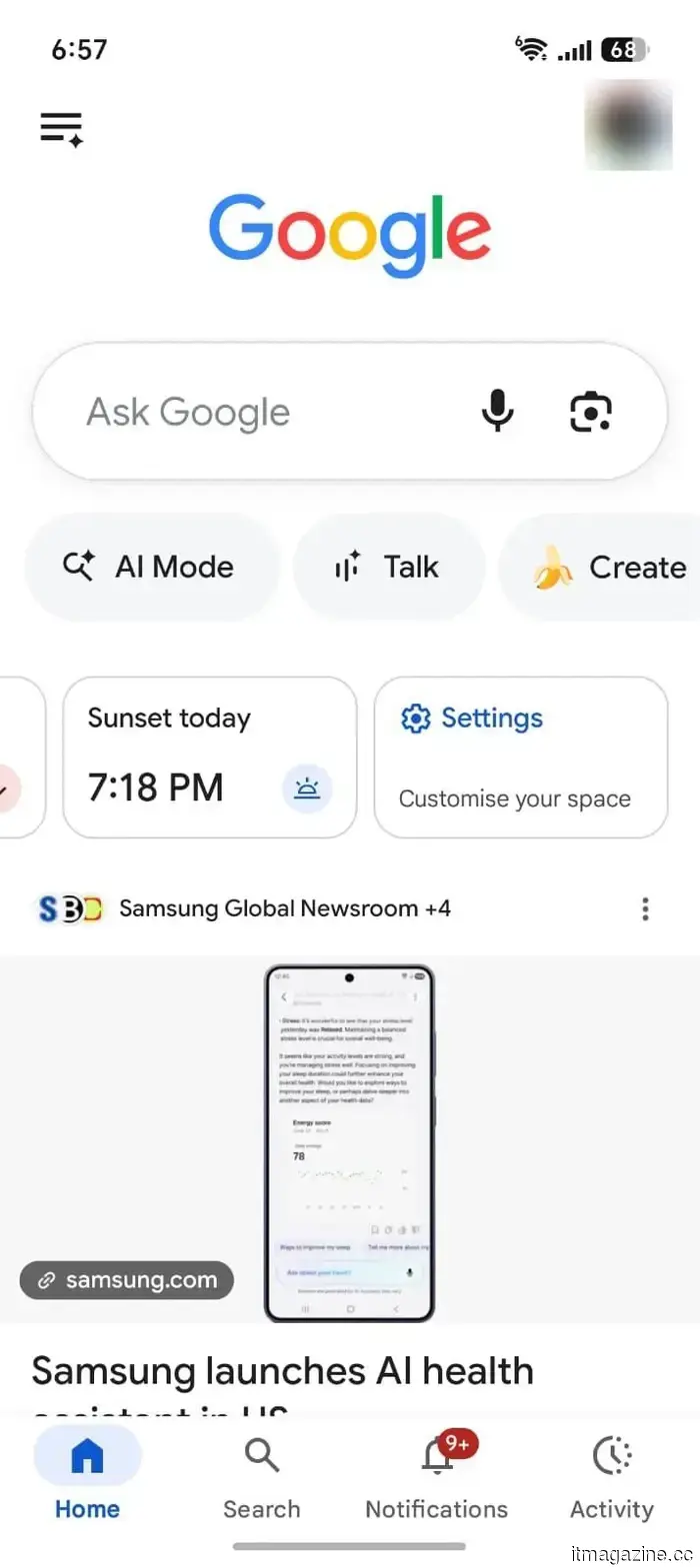Open overflow menu for Samsung Global Newsroom story
This screenshot has height=1568, width=700.
[x=645, y=908]
